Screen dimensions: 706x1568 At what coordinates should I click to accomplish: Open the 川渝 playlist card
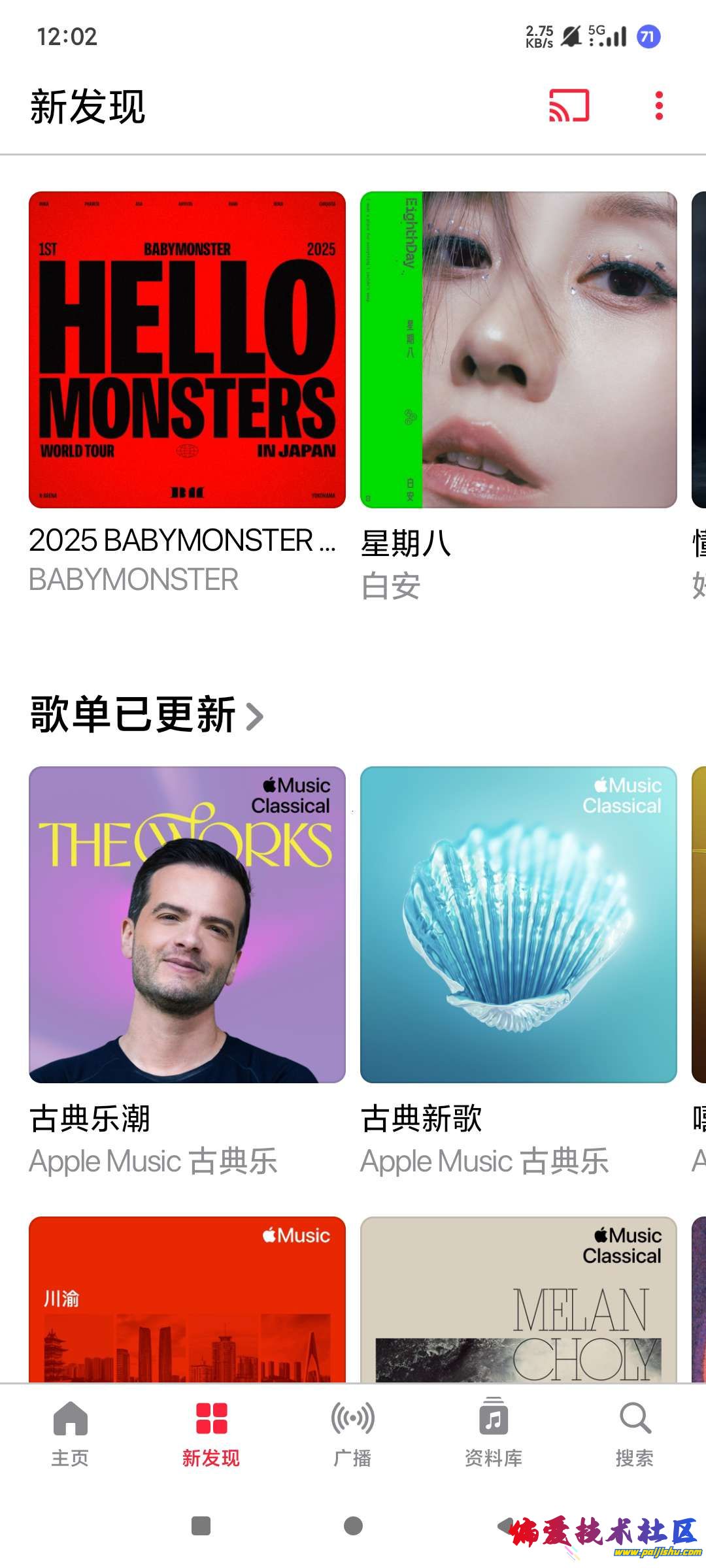(187, 1299)
